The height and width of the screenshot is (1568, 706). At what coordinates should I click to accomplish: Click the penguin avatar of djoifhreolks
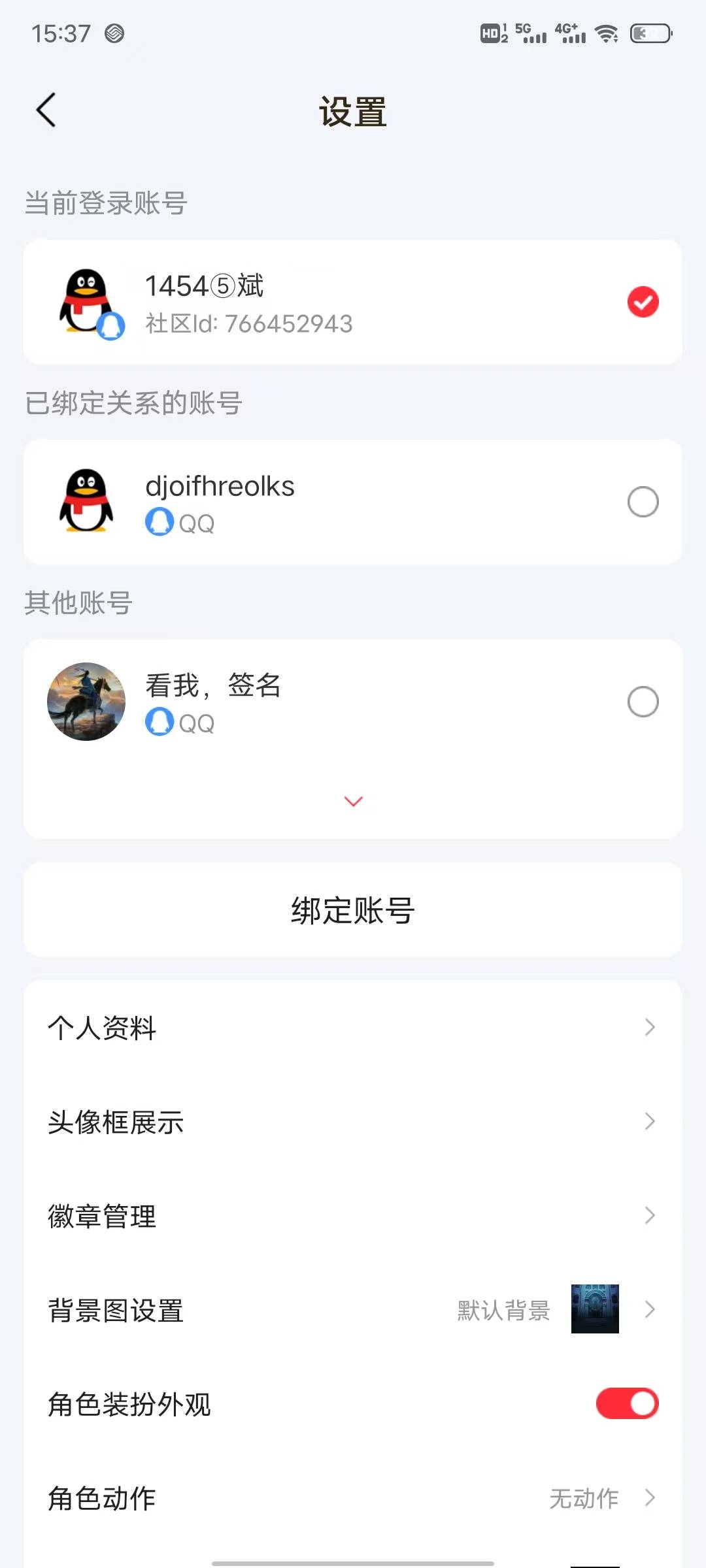pyautogui.click(x=86, y=500)
